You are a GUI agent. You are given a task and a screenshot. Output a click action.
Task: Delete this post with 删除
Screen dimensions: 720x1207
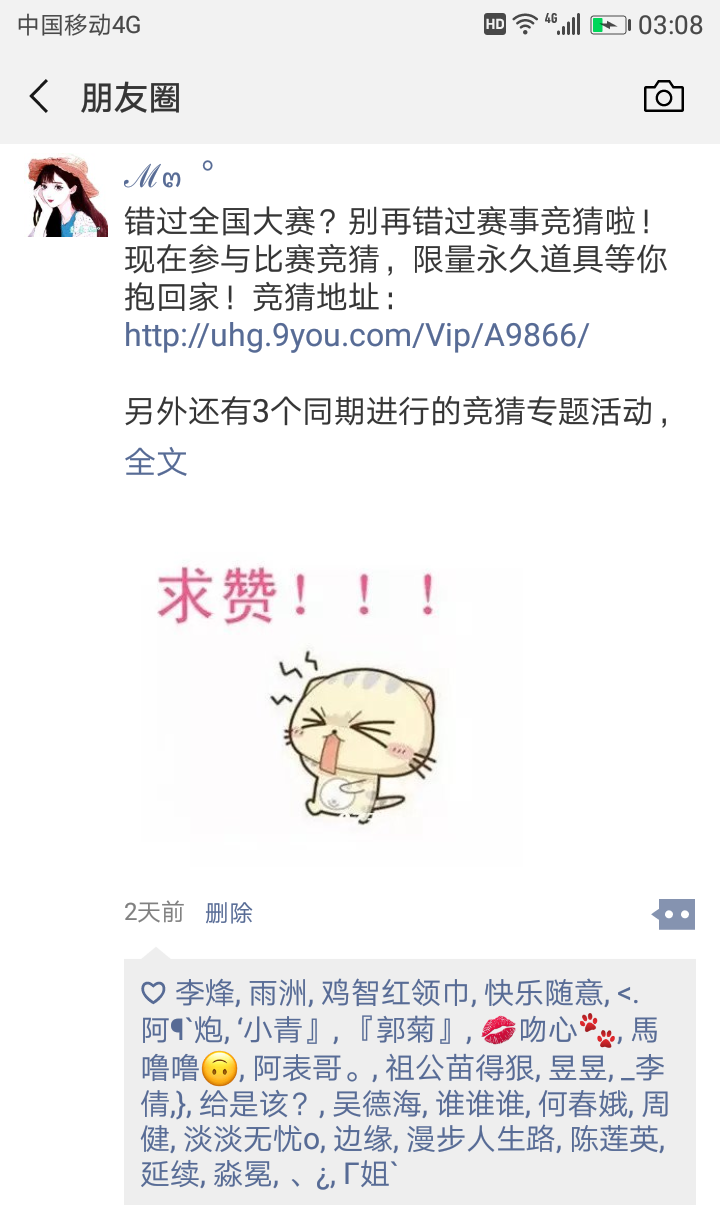[229, 912]
